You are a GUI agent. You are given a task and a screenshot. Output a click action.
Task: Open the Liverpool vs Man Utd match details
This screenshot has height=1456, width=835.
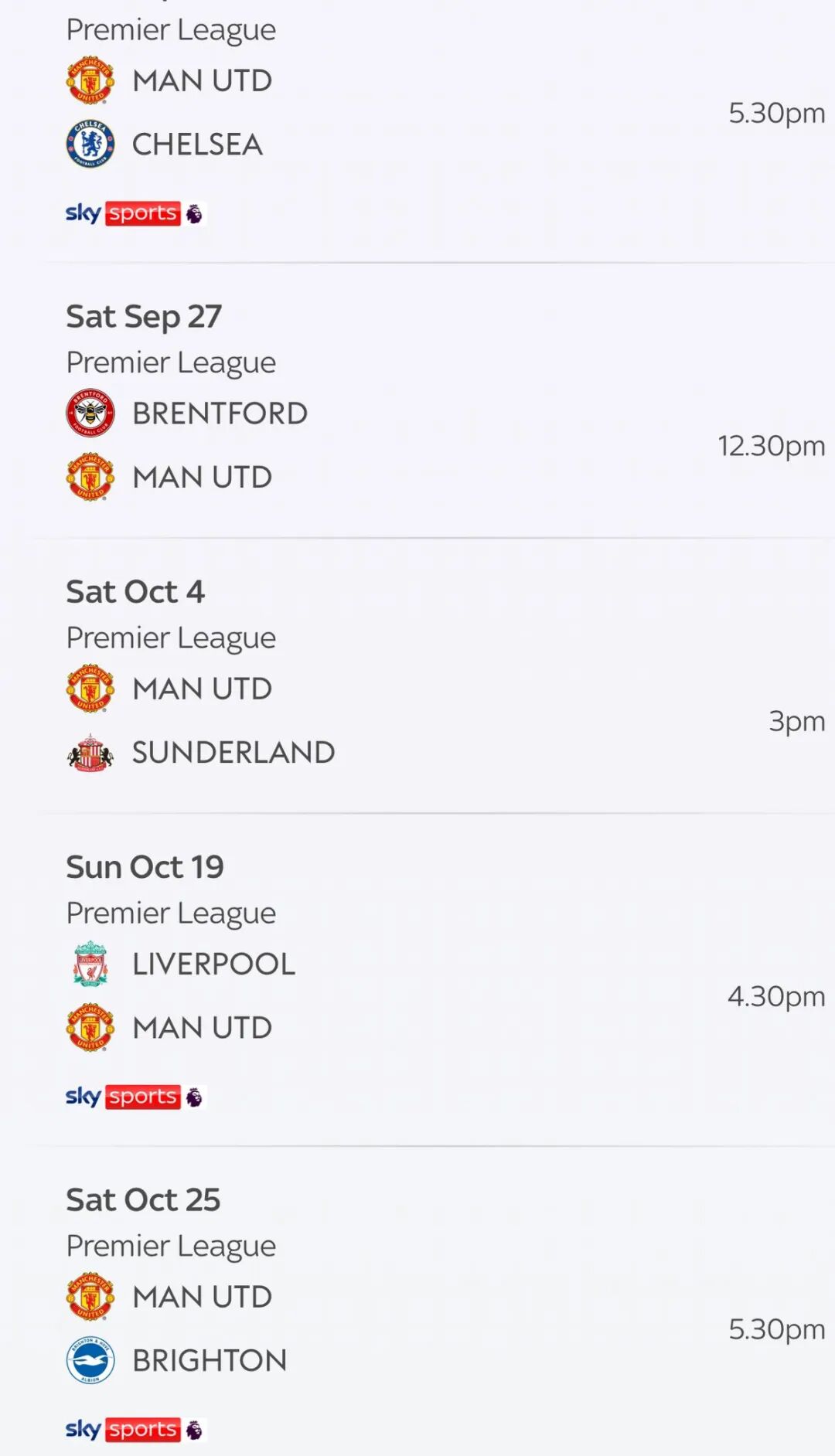pos(417,995)
